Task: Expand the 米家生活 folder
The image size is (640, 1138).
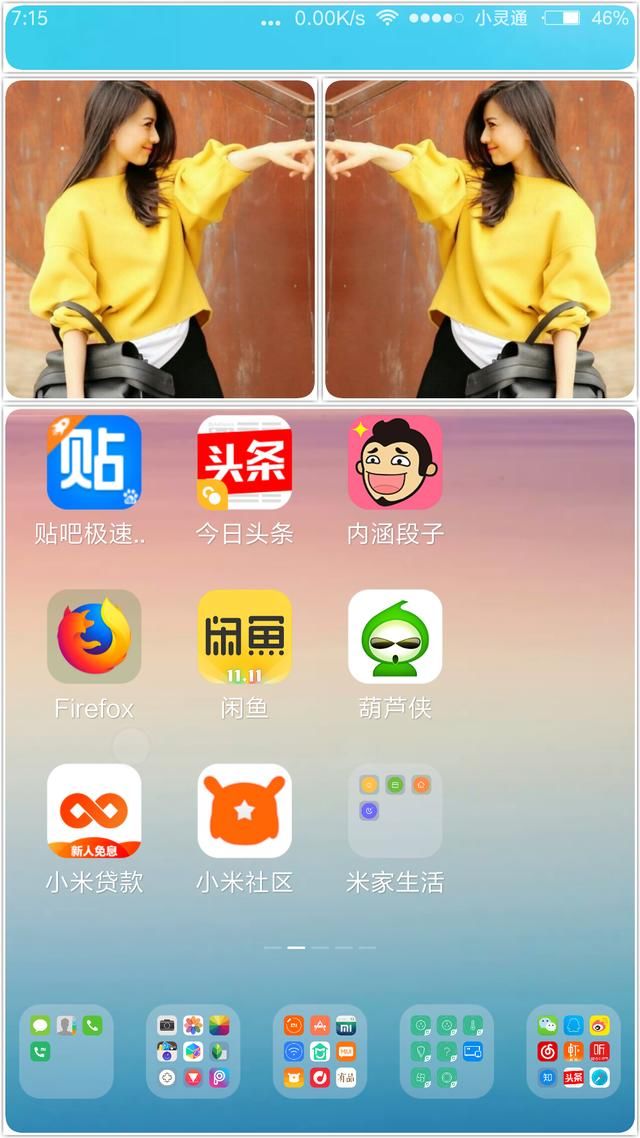Action: pos(395,811)
